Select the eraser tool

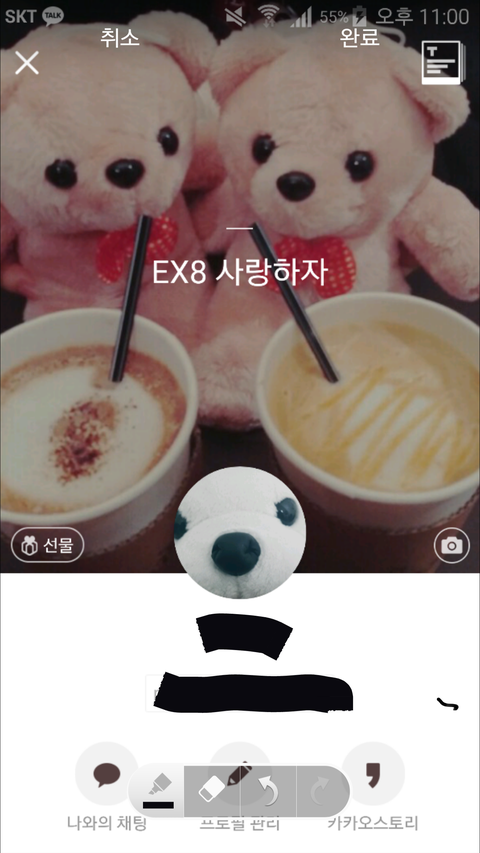(212, 792)
